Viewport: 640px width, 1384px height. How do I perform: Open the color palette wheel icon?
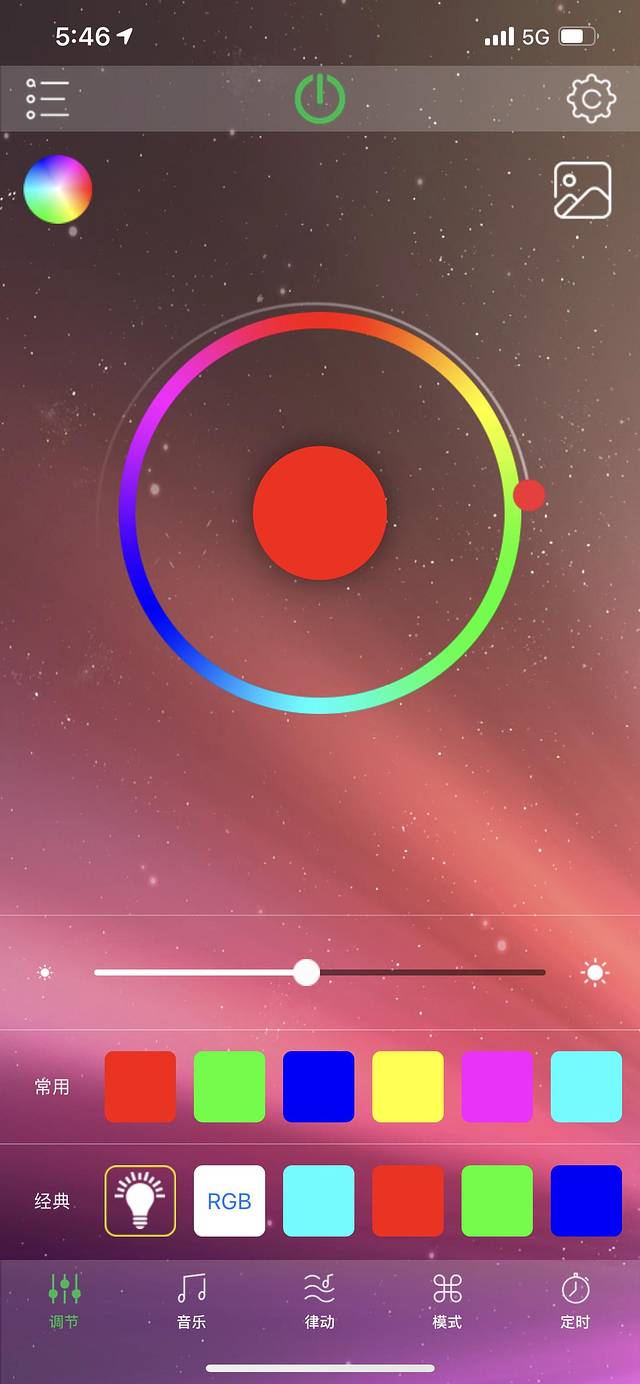(58, 189)
